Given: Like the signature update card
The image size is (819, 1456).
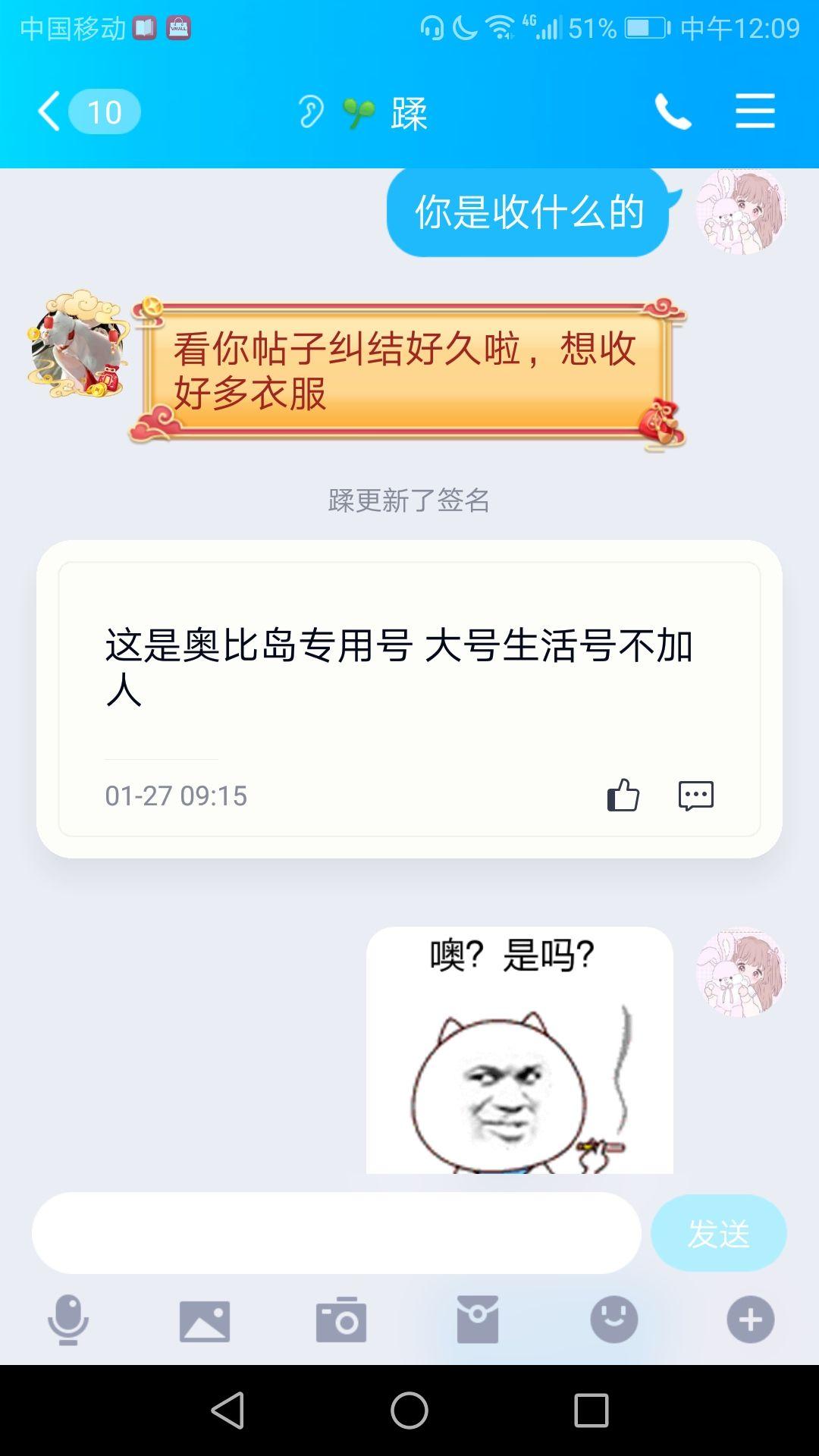Looking at the screenshot, I should (x=623, y=795).
